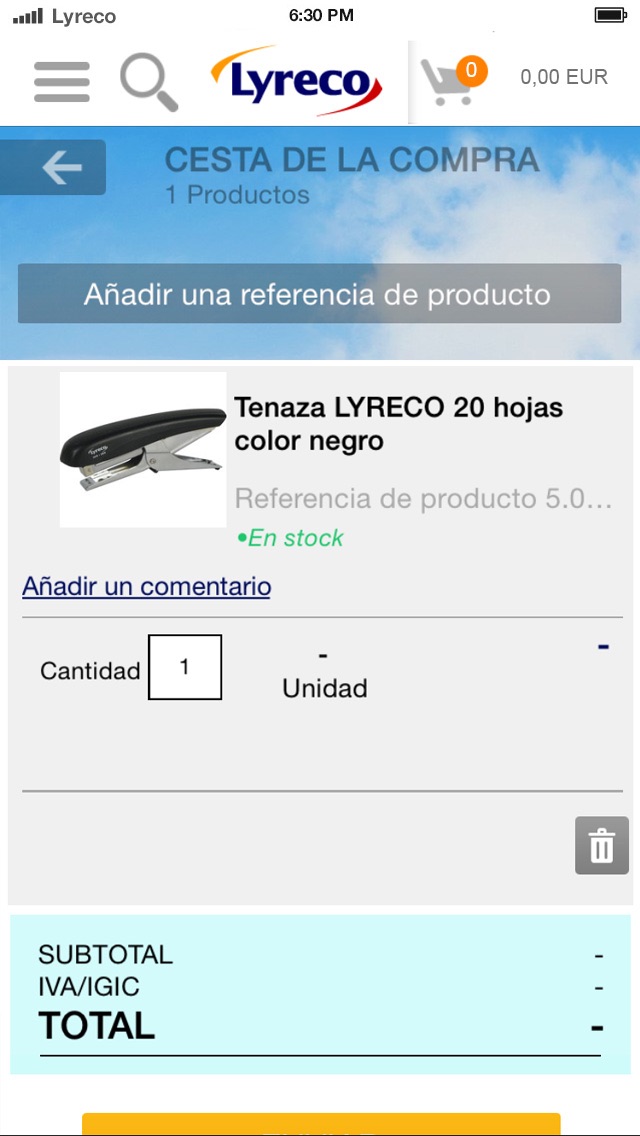
Task: Go back with the arrow button
Action: click(57, 167)
